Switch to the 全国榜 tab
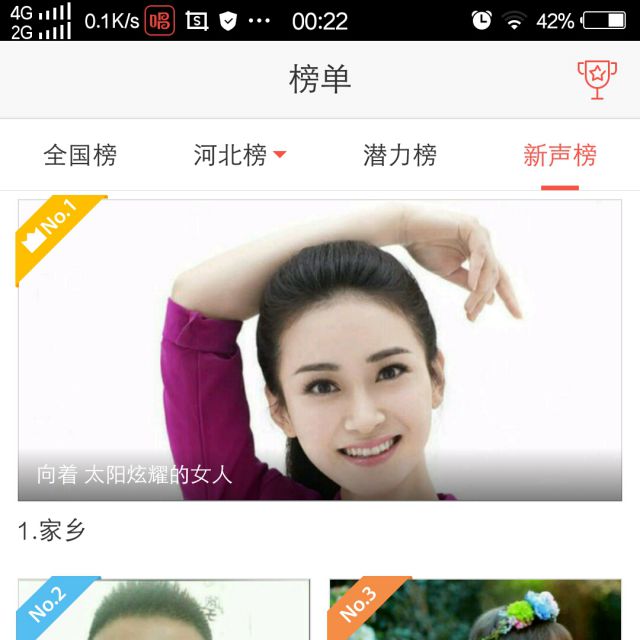Screen dimensions: 640x640 pos(80,155)
